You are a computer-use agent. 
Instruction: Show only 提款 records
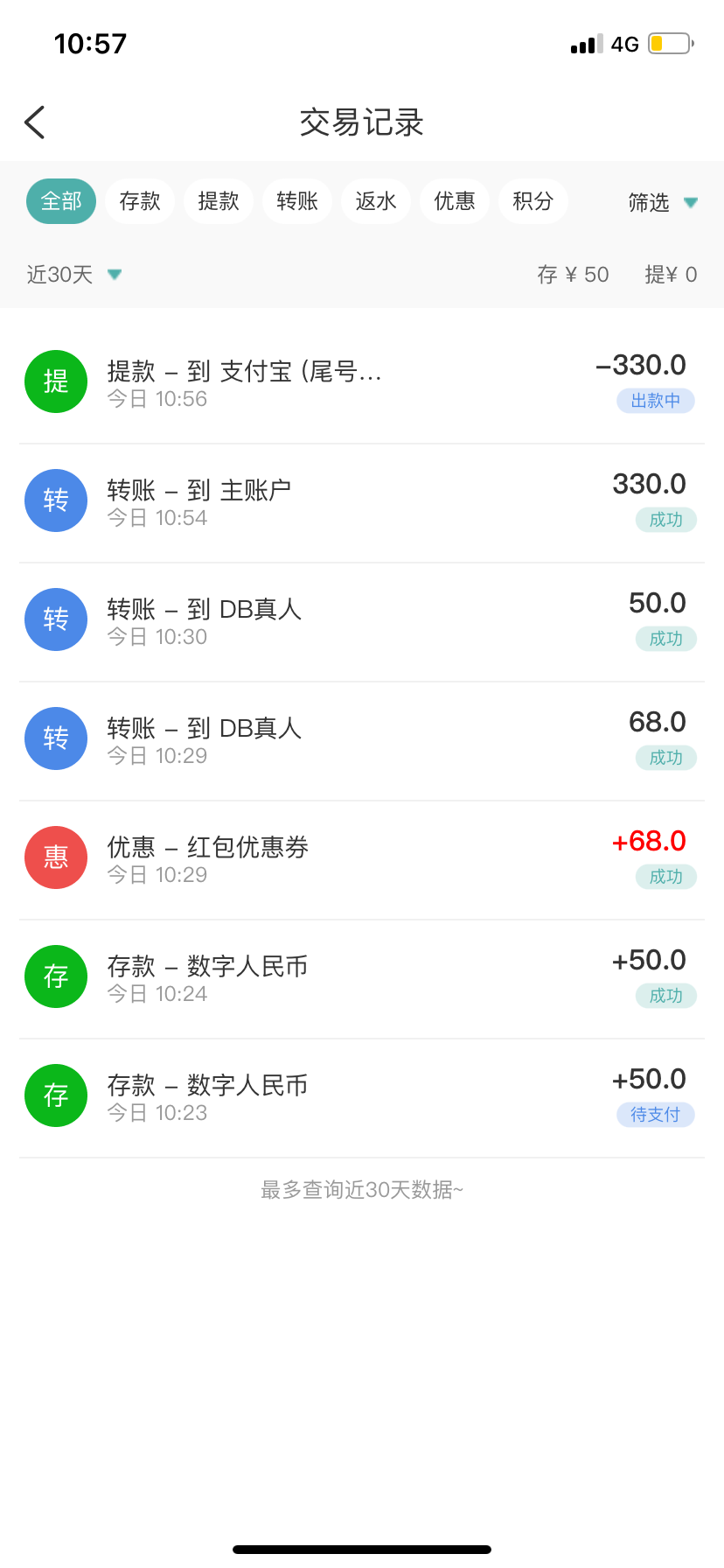point(219,201)
